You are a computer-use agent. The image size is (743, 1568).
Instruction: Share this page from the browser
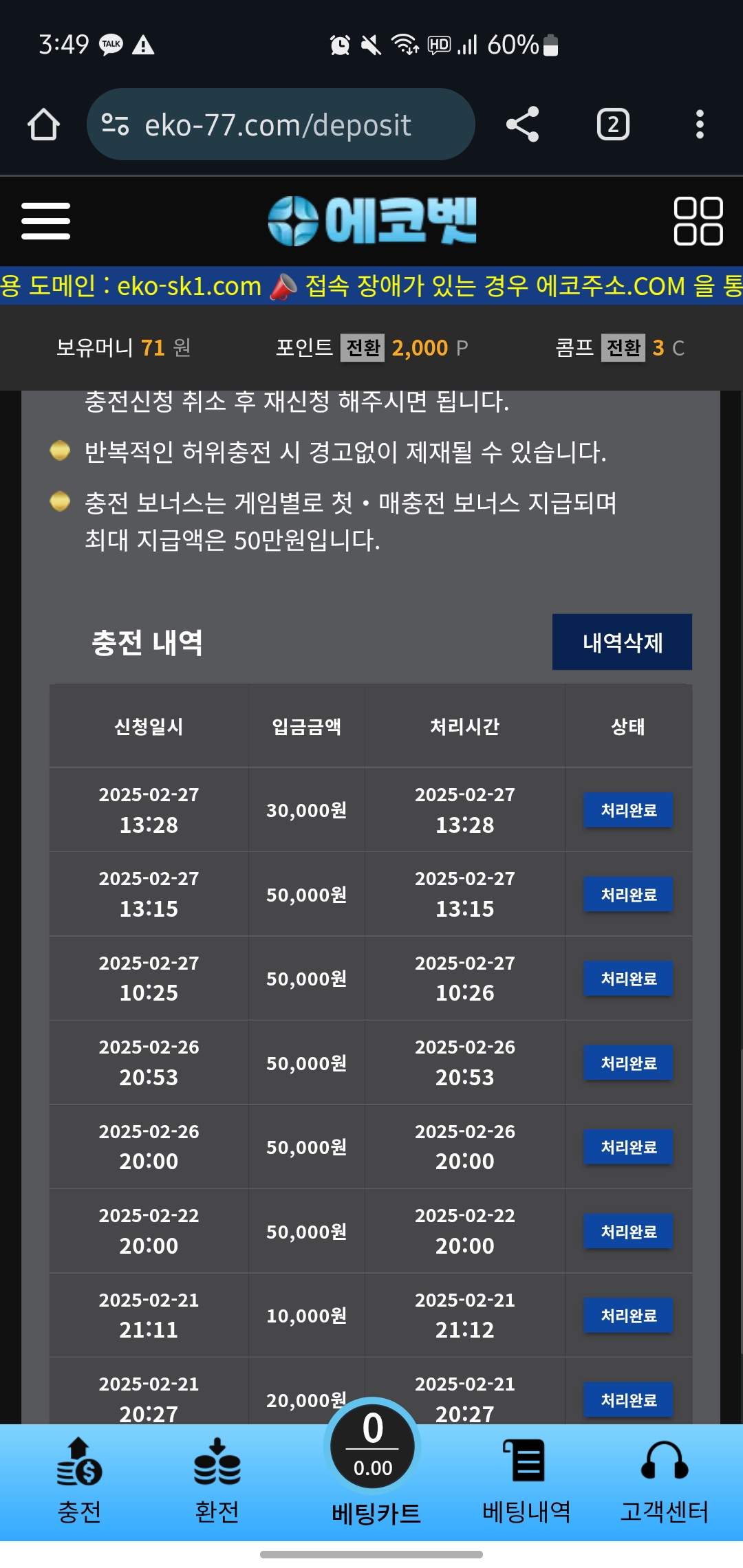pos(522,124)
